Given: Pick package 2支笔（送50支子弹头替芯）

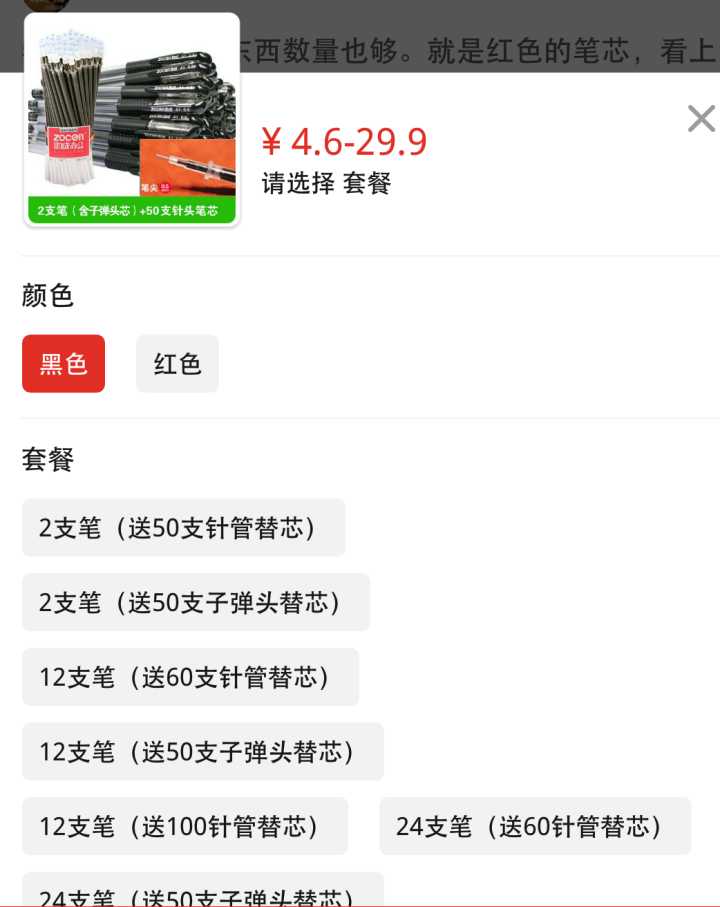Looking at the screenshot, I should [195, 603].
